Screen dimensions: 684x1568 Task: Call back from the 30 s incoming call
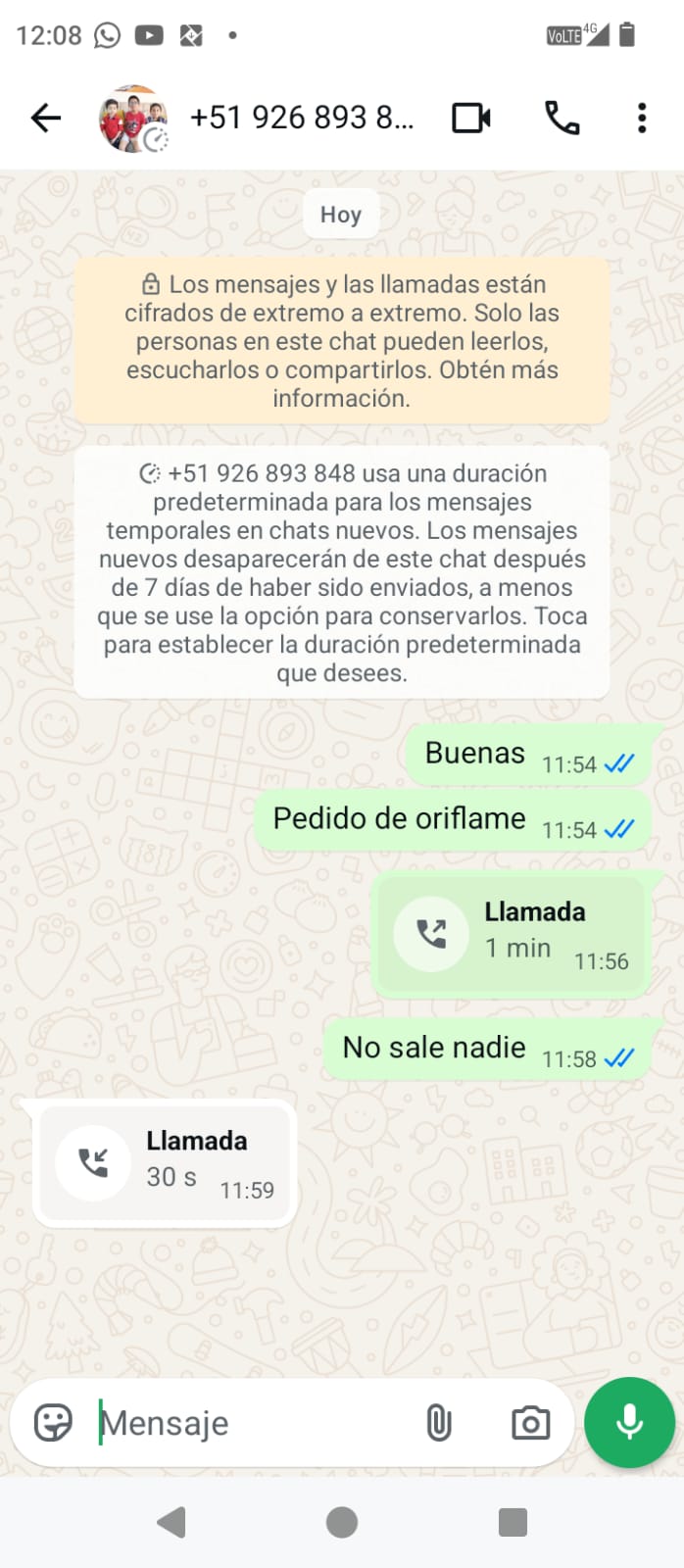[165, 1162]
